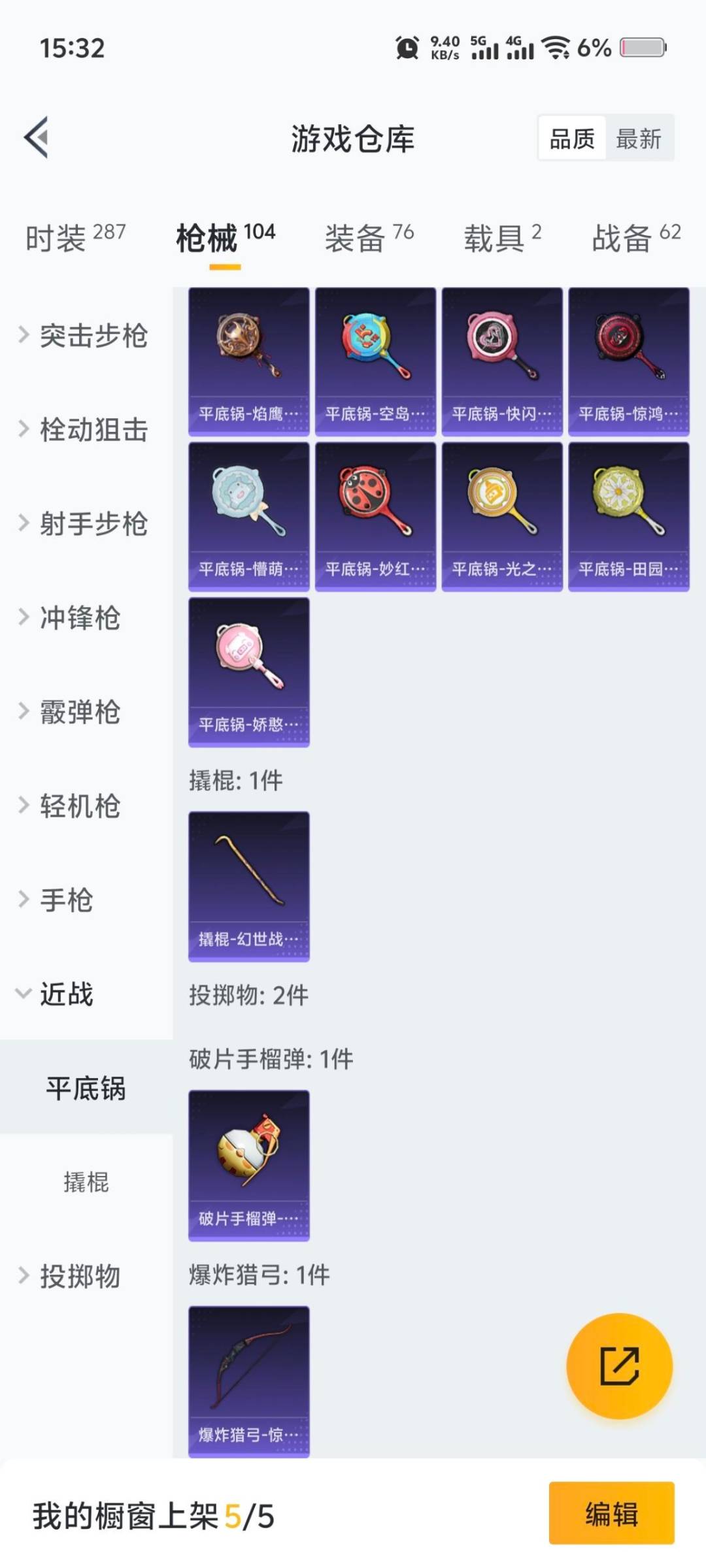Image resolution: width=706 pixels, height=1568 pixels.
Task: Click the Wi-Fi icon in status bar
Action: click(x=557, y=49)
